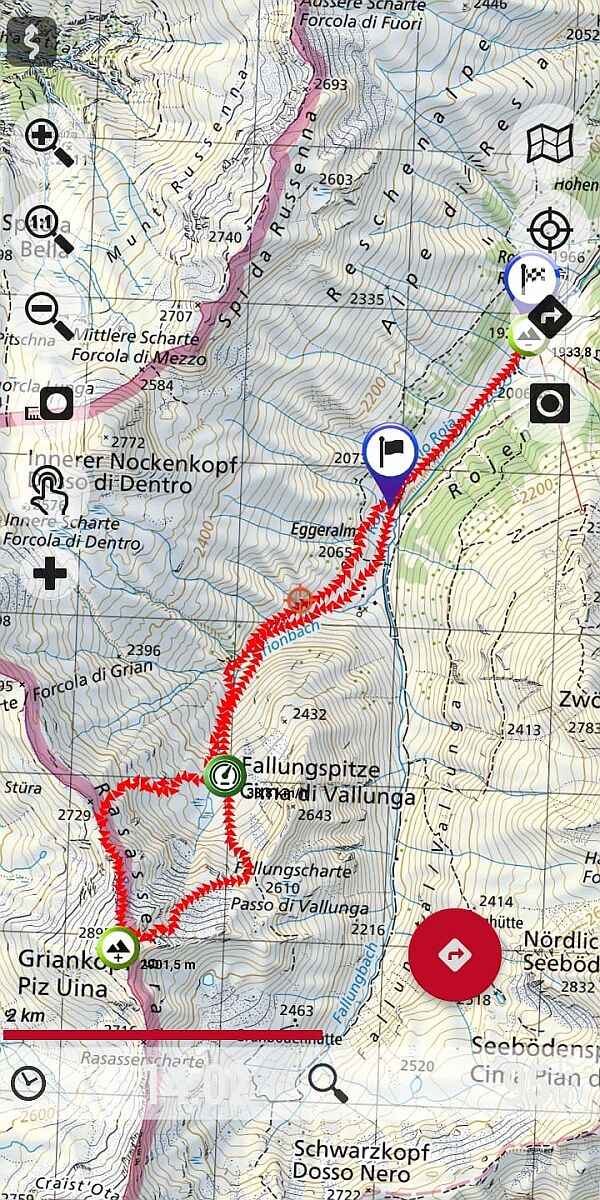Zoom out of the map
This screenshot has height=1200, width=600.
click(48, 316)
